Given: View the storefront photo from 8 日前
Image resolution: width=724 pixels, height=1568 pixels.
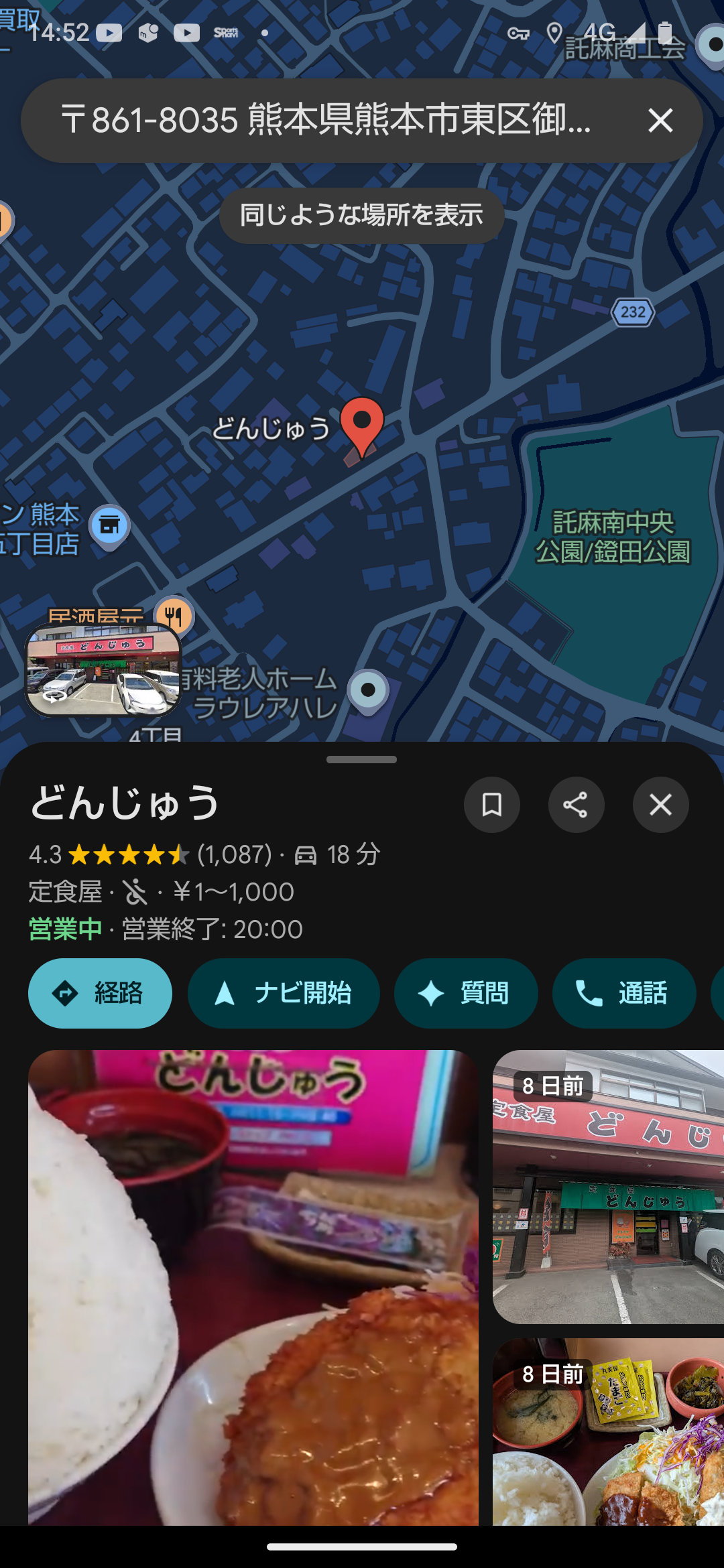Looking at the screenshot, I should (608, 1186).
